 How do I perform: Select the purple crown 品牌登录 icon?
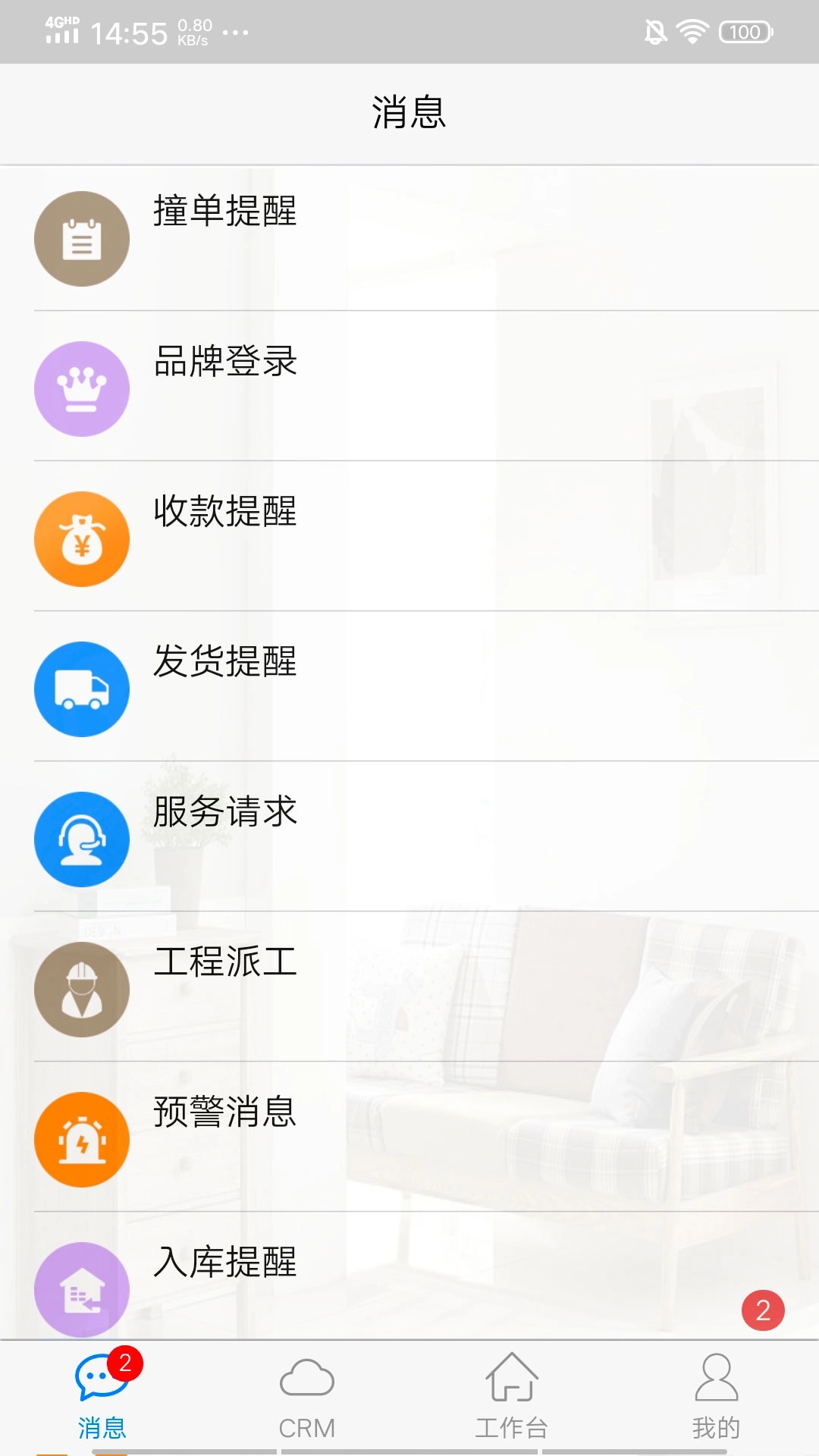(x=82, y=388)
